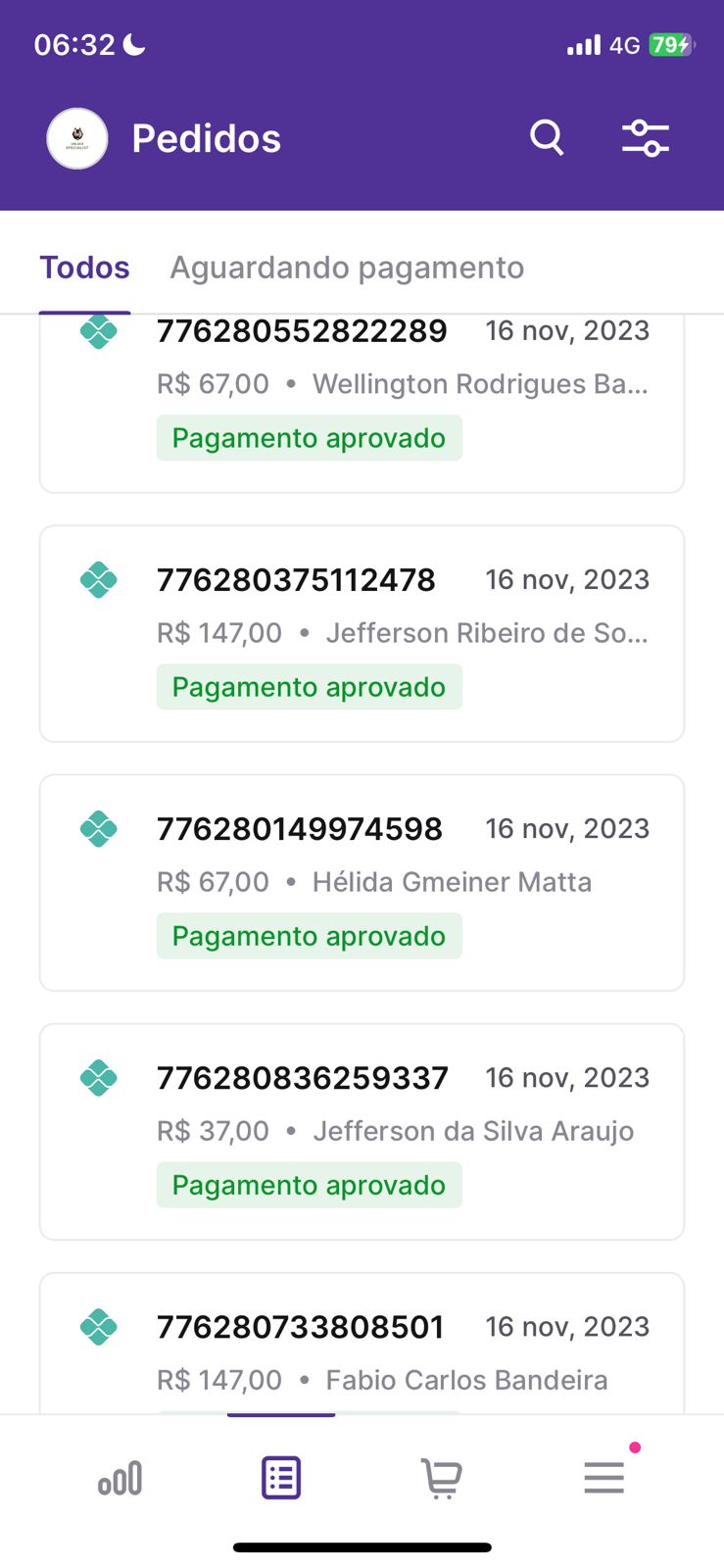The height and width of the screenshot is (1568, 724).
Task: View Fabio Carlos Bandeira's order
Action: coord(362,1352)
